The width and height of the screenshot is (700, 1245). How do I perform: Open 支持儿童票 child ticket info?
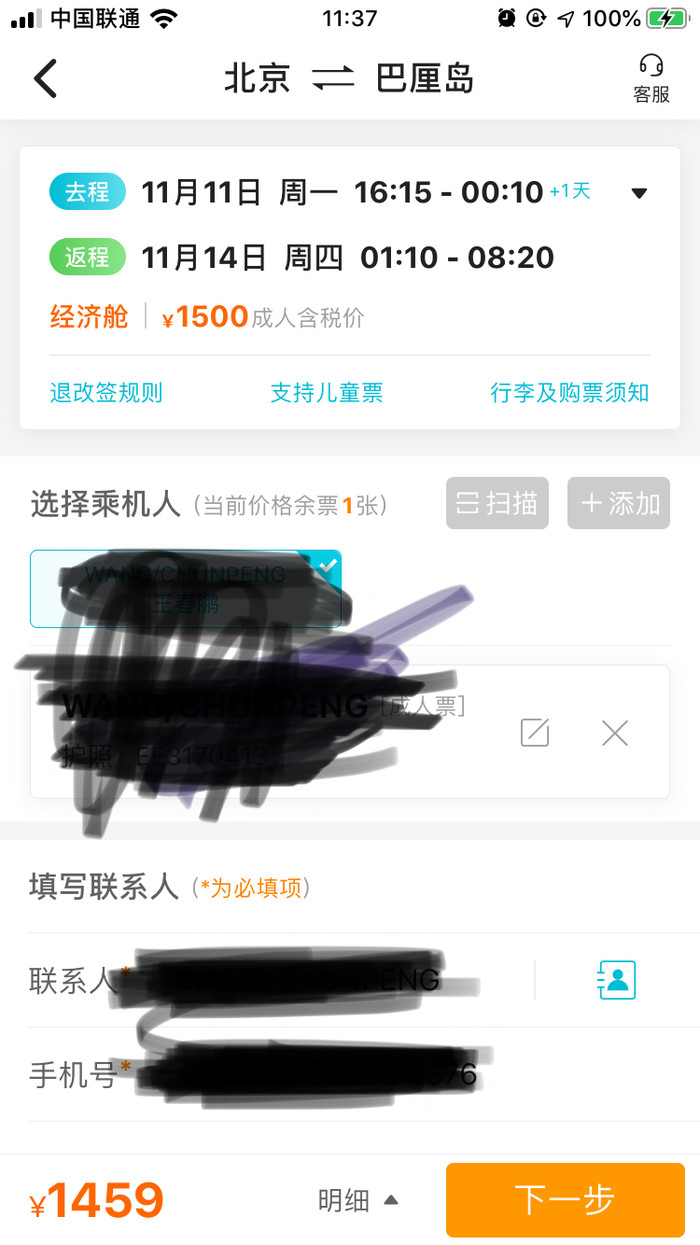(x=326, y=393)
